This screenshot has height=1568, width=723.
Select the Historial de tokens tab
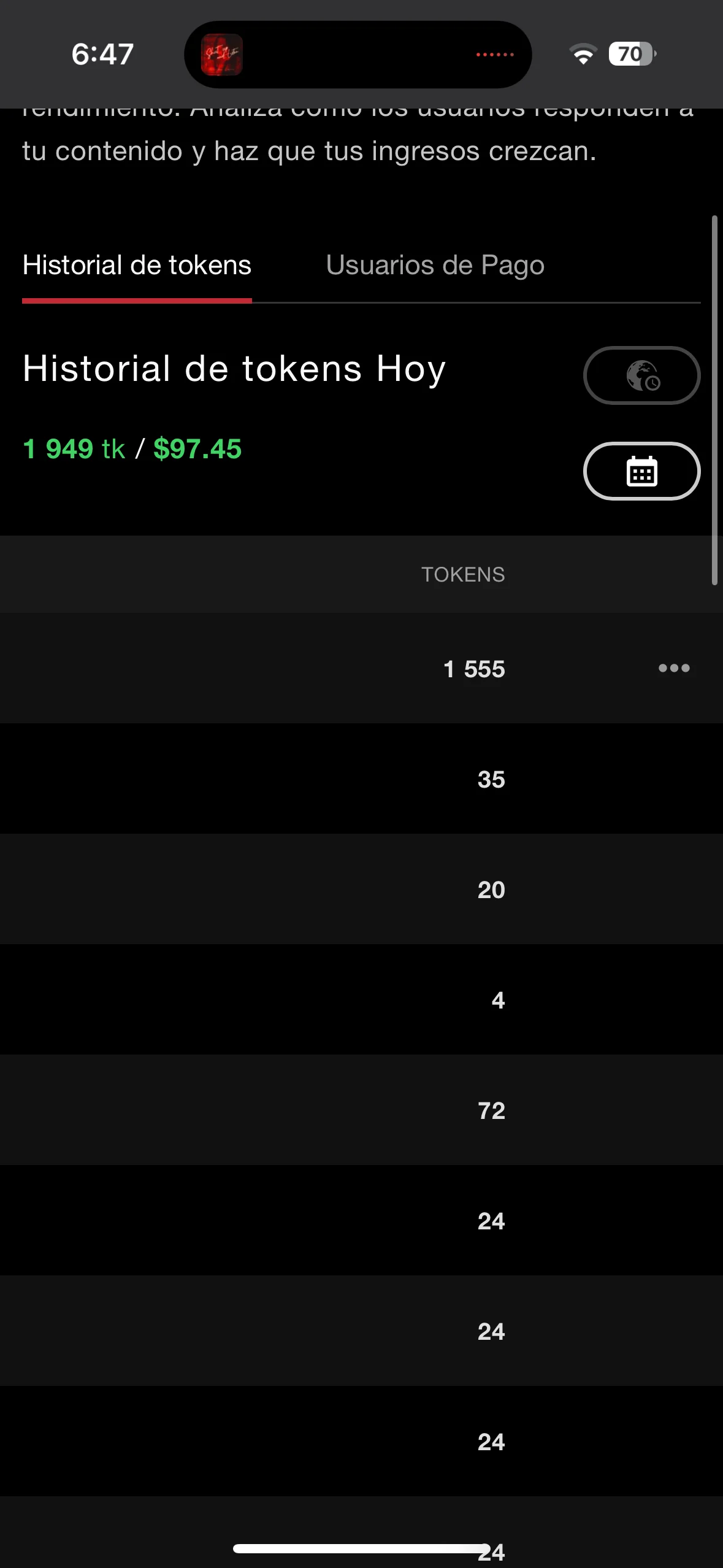click(137, 266)
